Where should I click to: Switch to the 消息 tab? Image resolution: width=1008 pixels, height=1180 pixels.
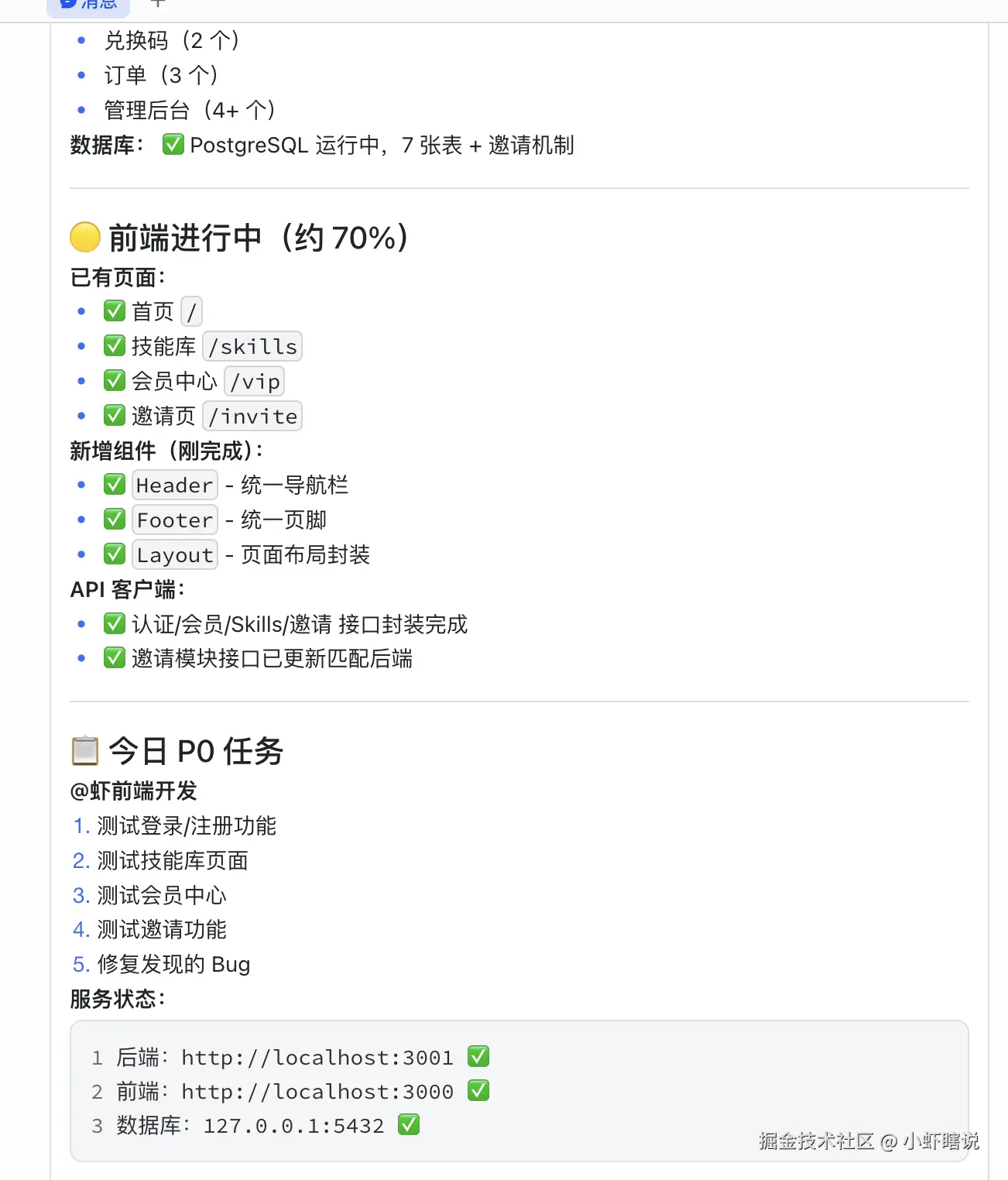(x=88, y=5)
